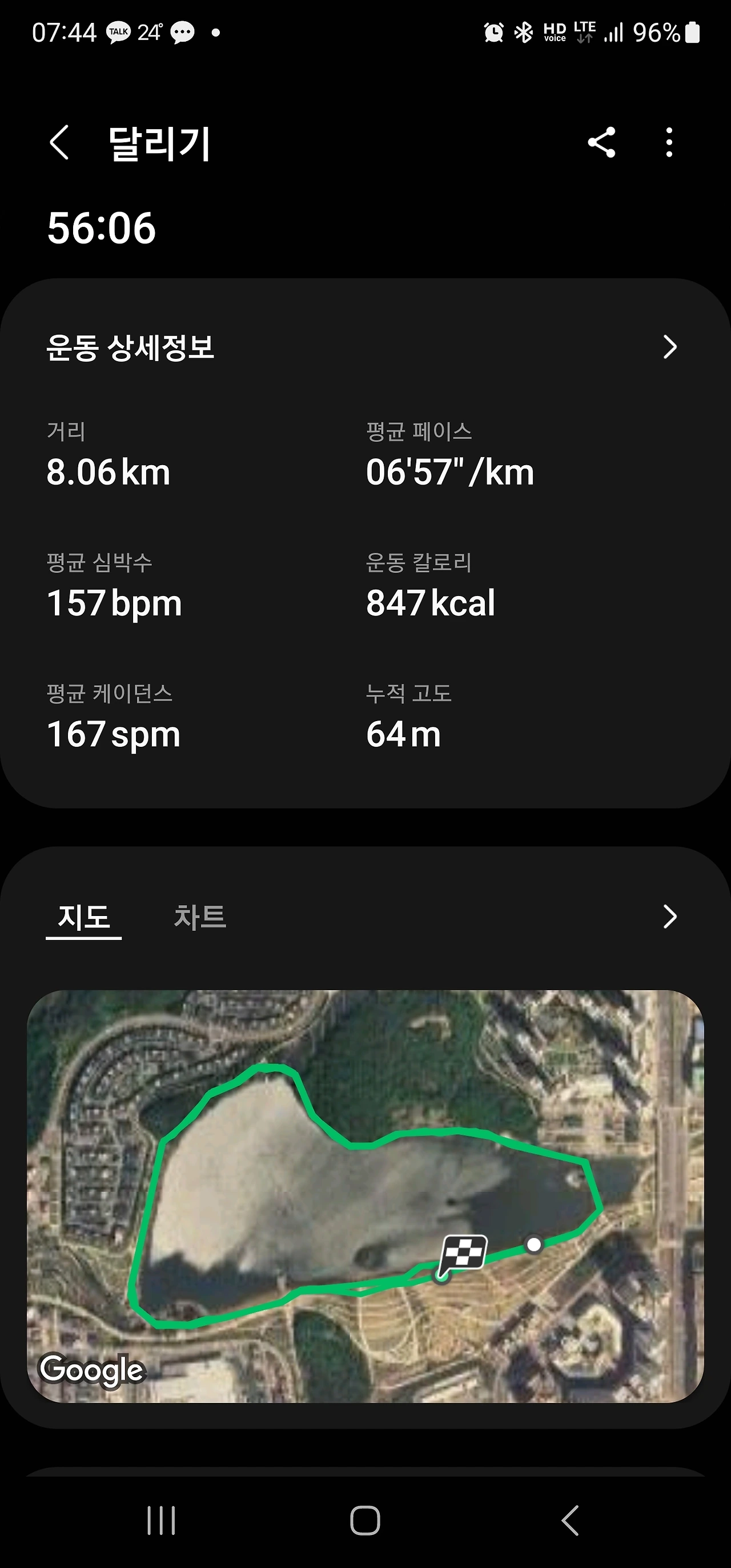The width and height of the screenshot is (731, 1568).
Task: Open 운동 상세정보 details
Action: pos(669,347)
